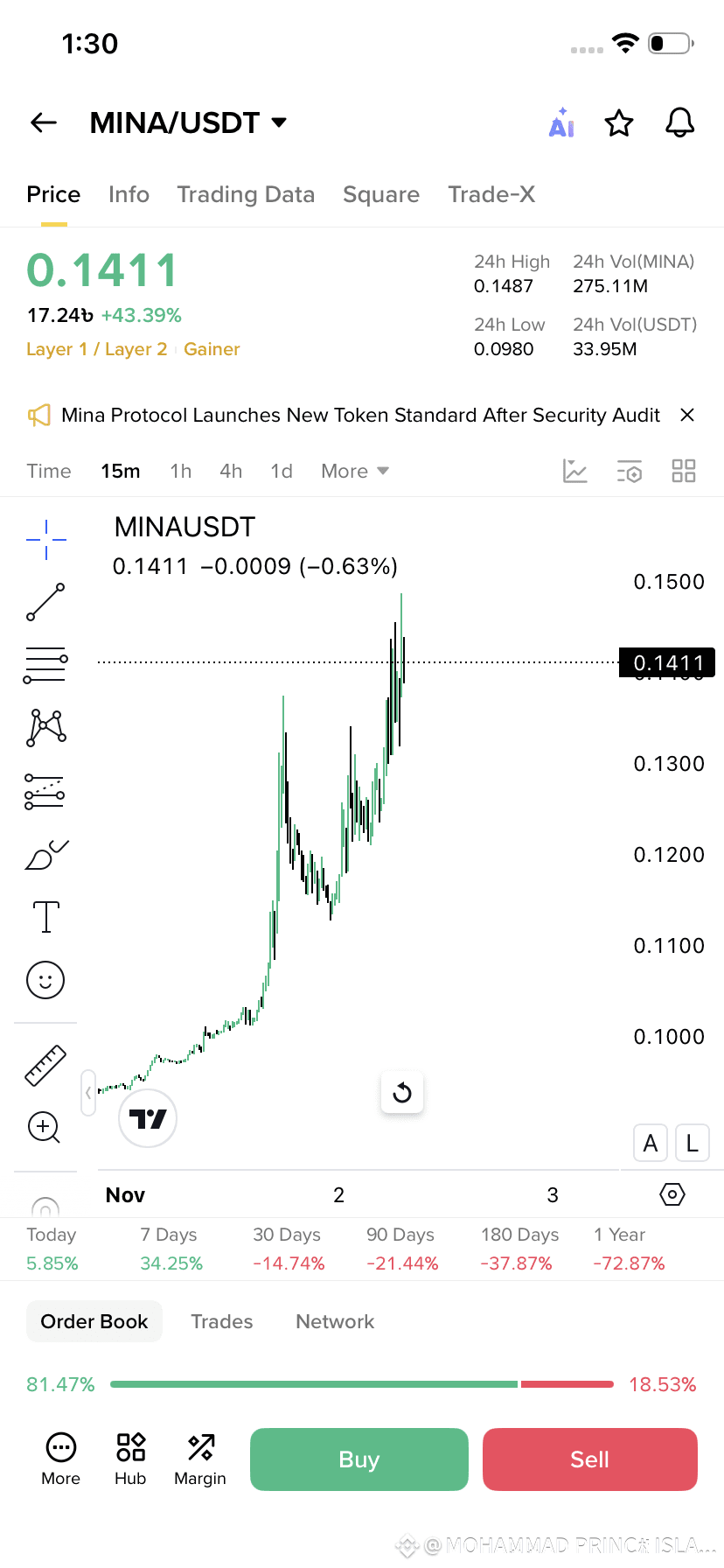Toggle the favorite star for MINA/USDT
724x1568 pixels.
[619, 122]
